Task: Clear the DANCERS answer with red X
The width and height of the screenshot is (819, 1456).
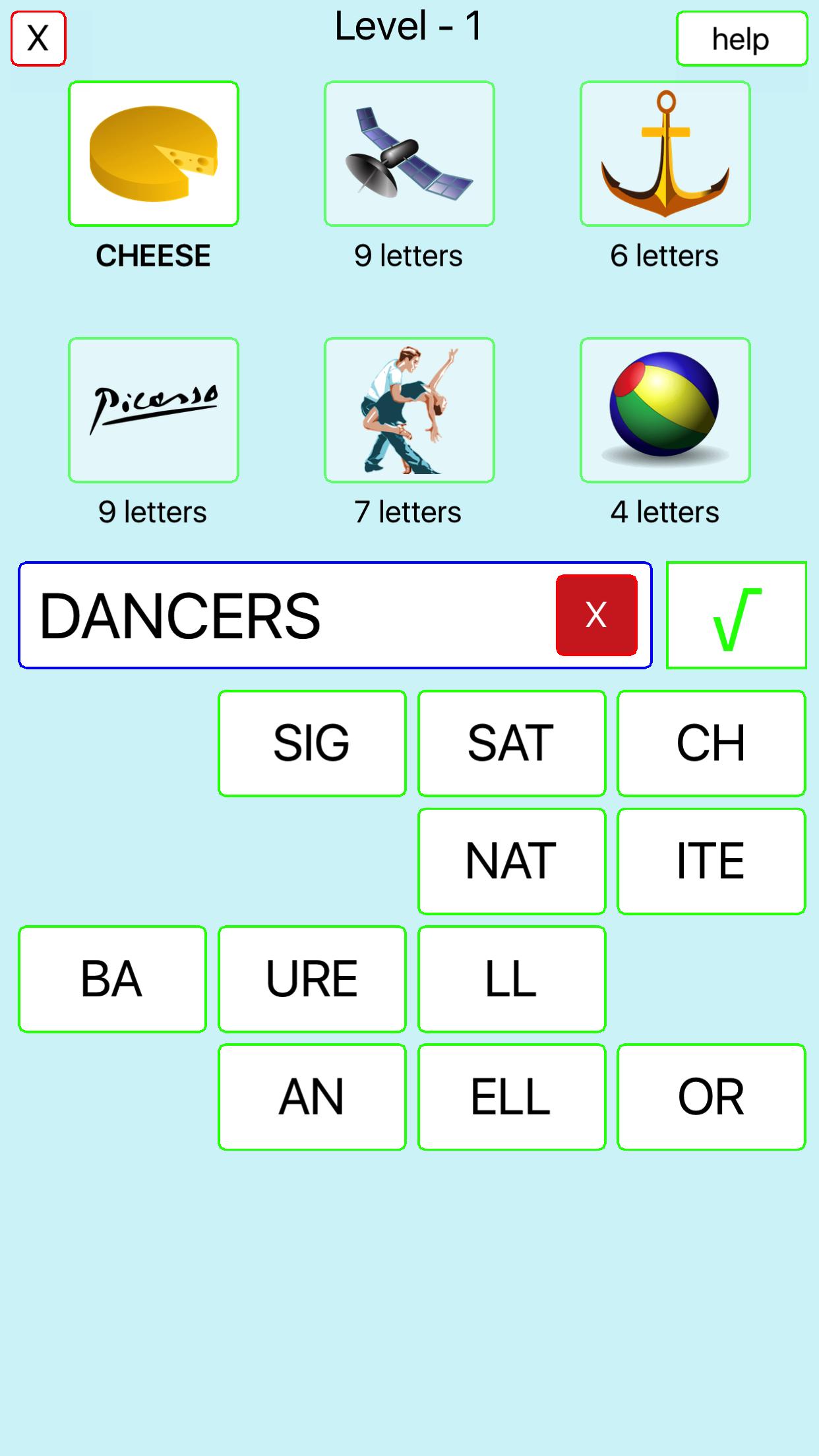Action: (596, 615)
